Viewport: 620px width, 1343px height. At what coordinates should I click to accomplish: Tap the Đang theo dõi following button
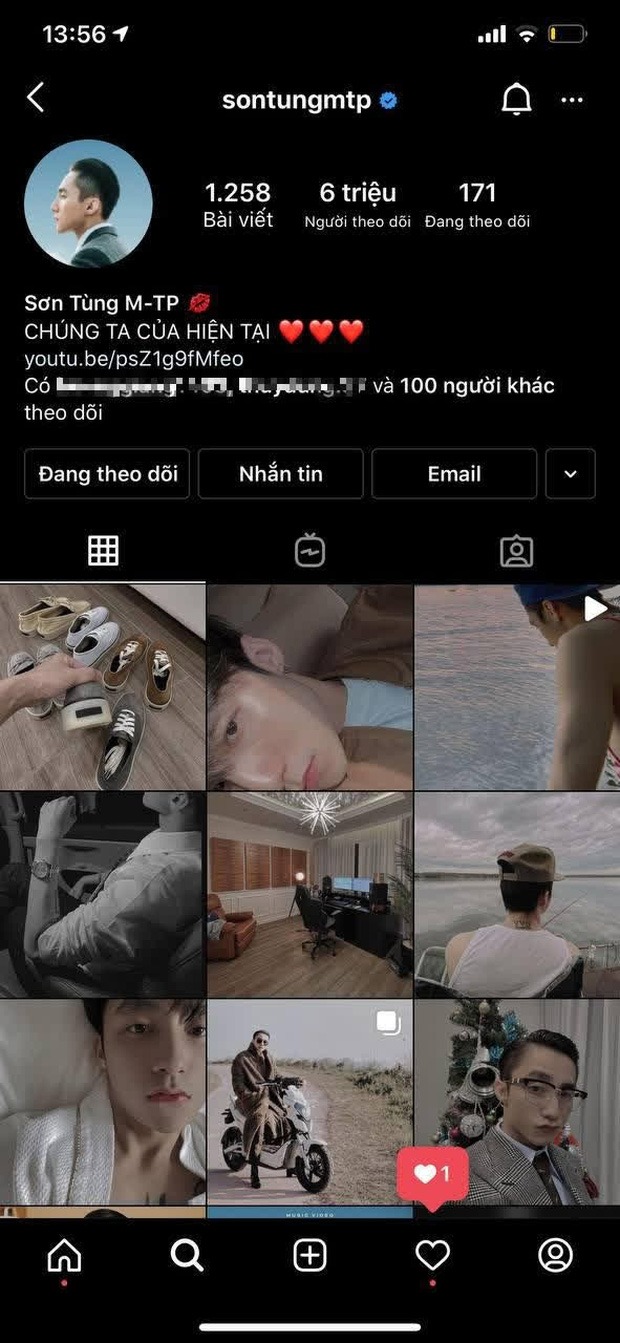[x=107, y=474]
